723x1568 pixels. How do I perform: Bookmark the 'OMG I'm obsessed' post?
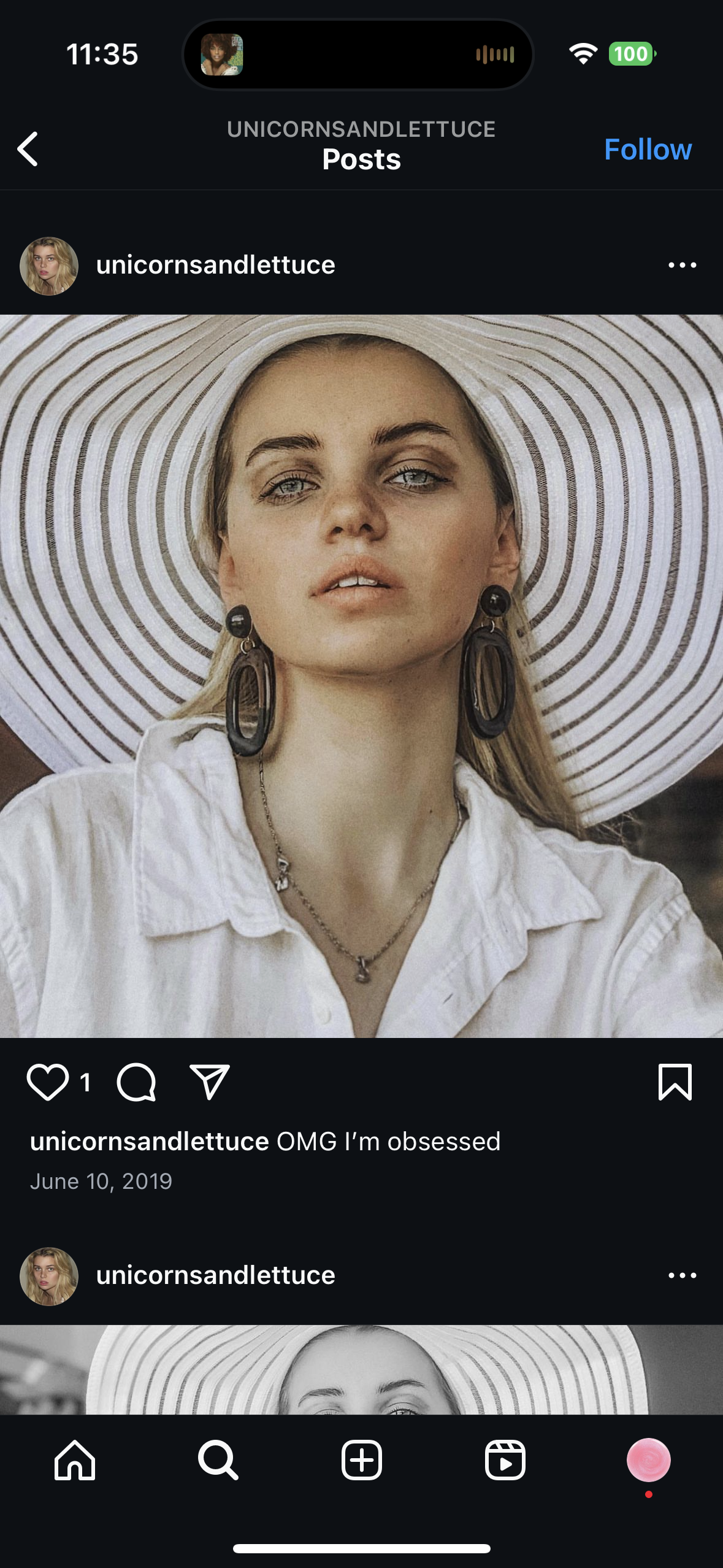[675, 1082]
